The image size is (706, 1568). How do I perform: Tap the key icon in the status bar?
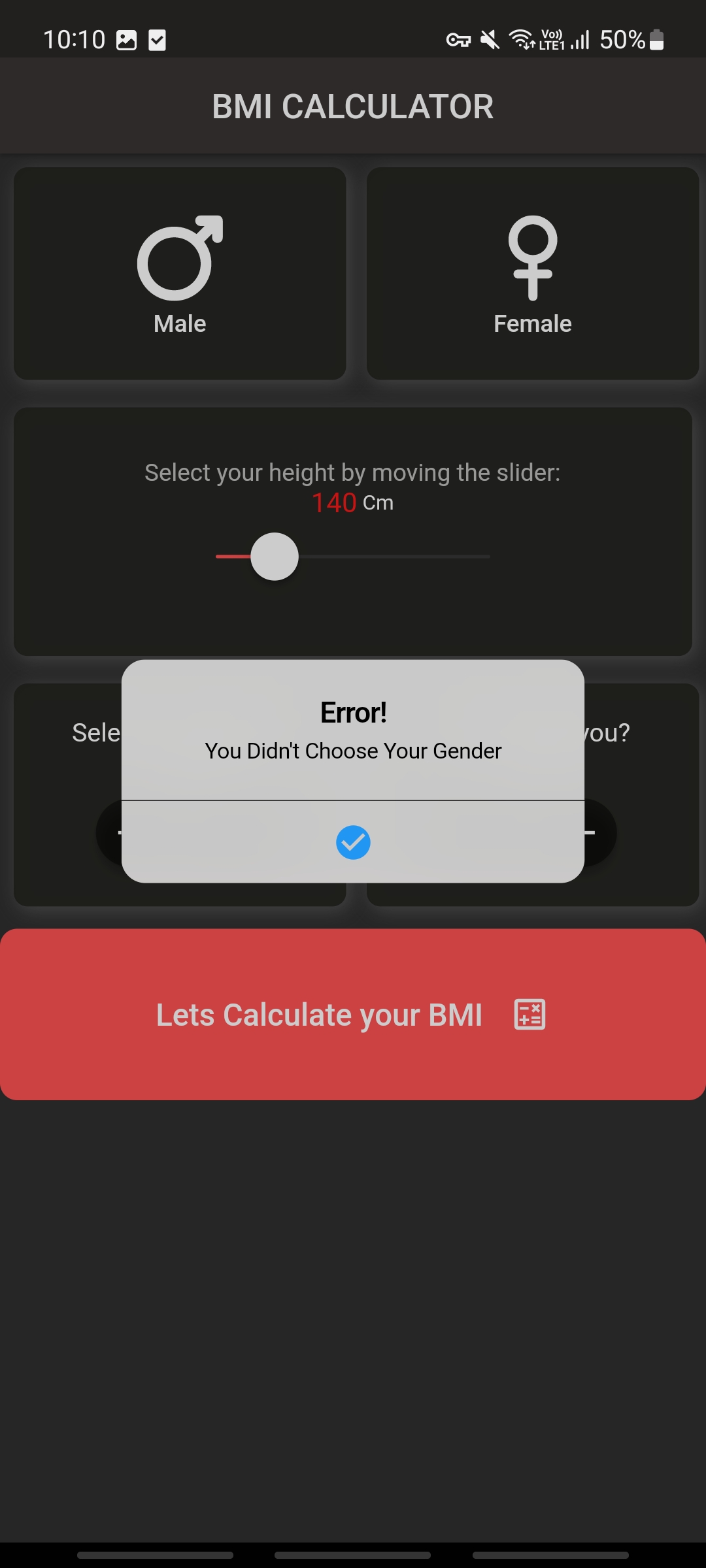click(x=460, y=39)
